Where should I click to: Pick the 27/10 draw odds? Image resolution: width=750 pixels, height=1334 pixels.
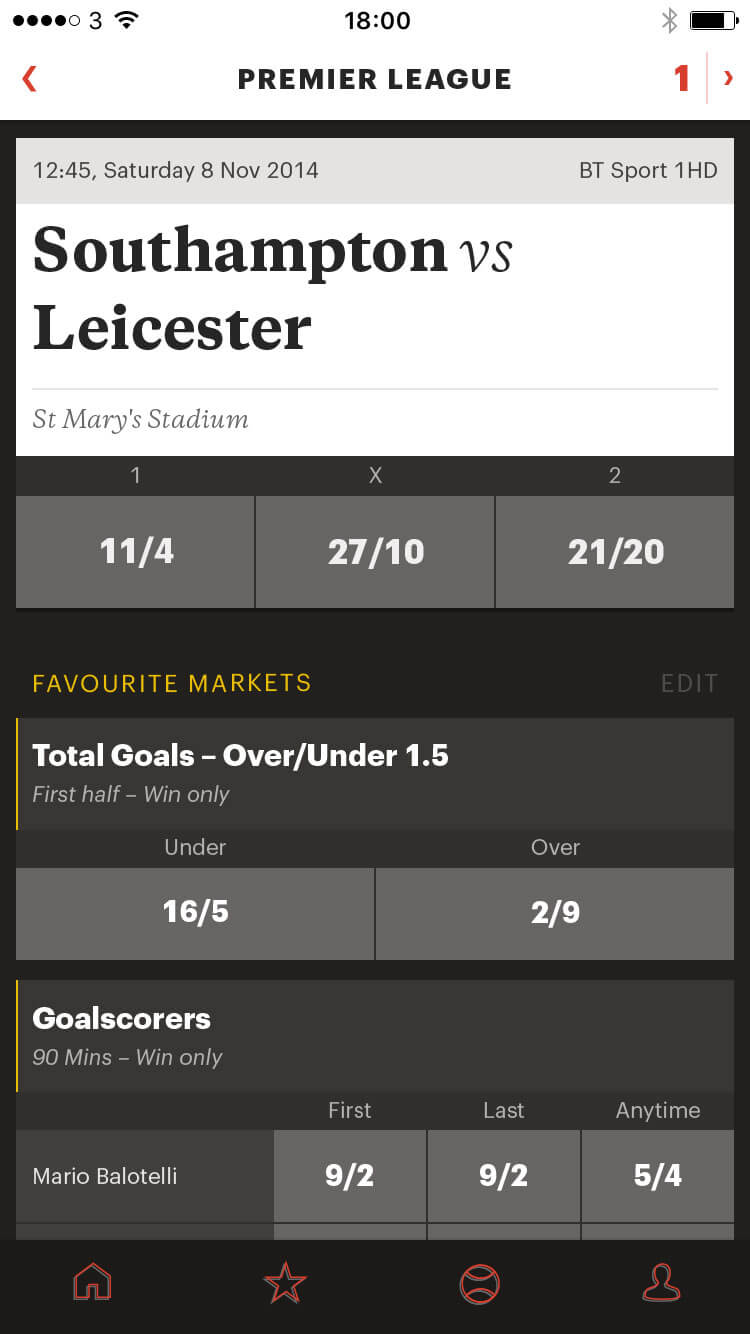tap(375, 551)
